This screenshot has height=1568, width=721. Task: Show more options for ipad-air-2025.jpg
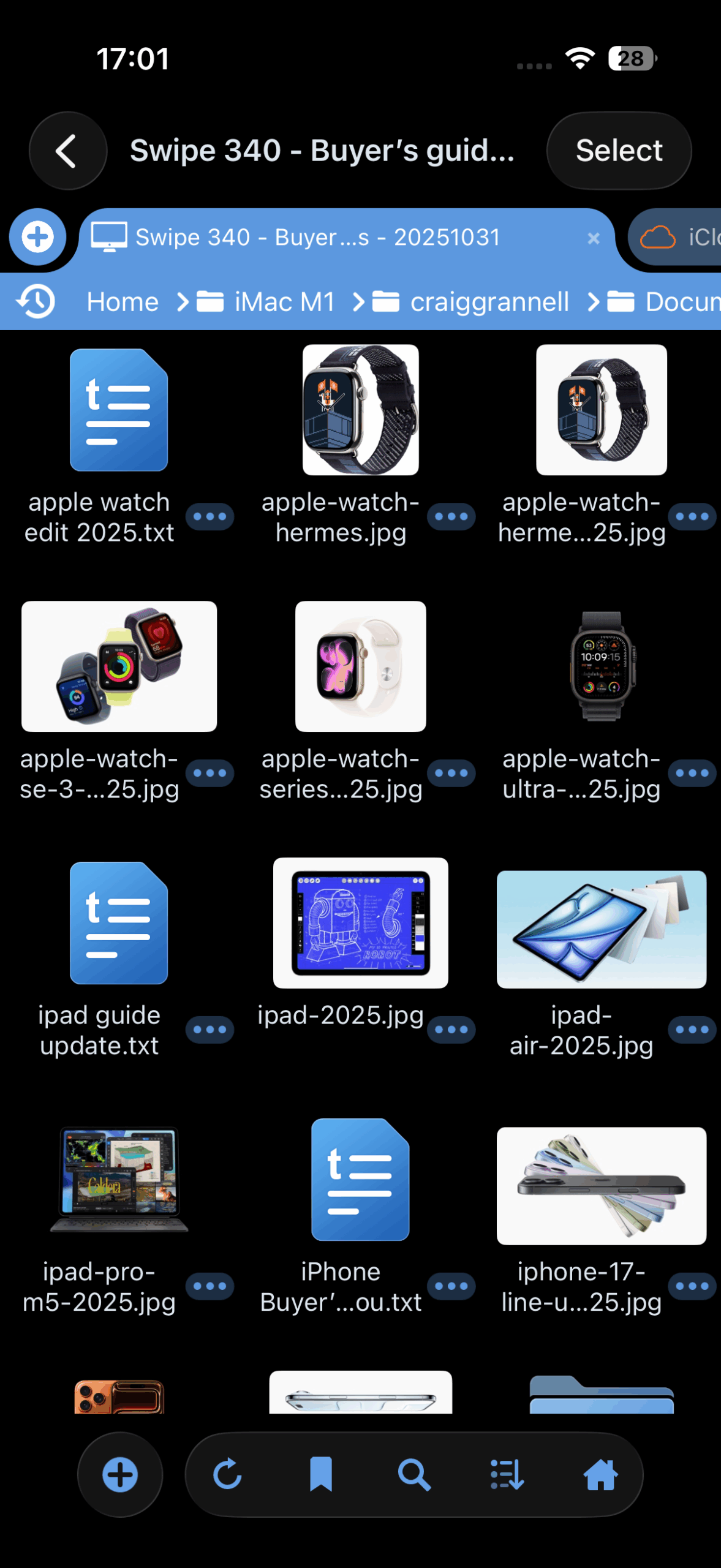point(692,1030)
